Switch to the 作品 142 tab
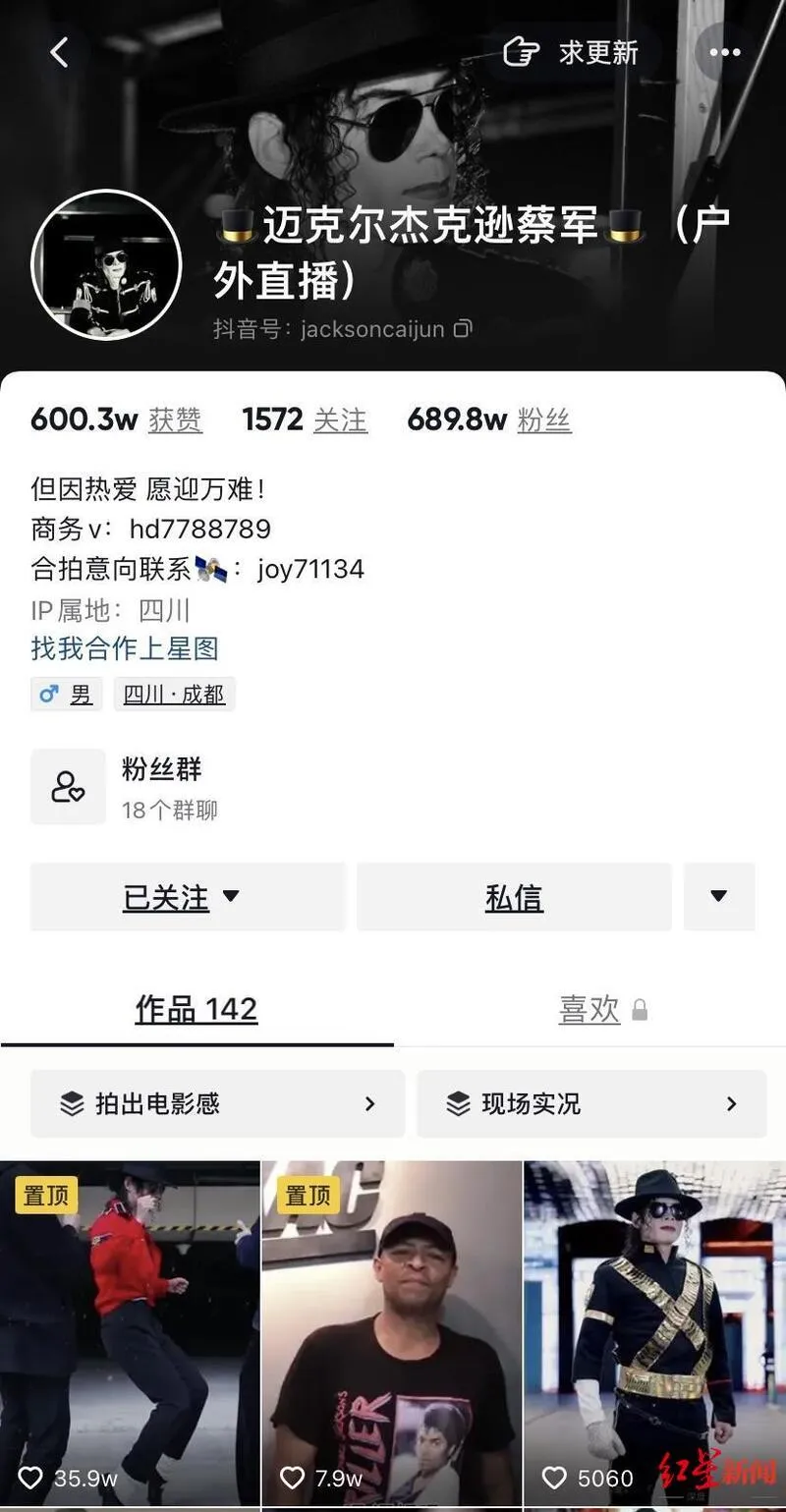The width and height of the screenshot is (786, 1512). (196, 1010)
